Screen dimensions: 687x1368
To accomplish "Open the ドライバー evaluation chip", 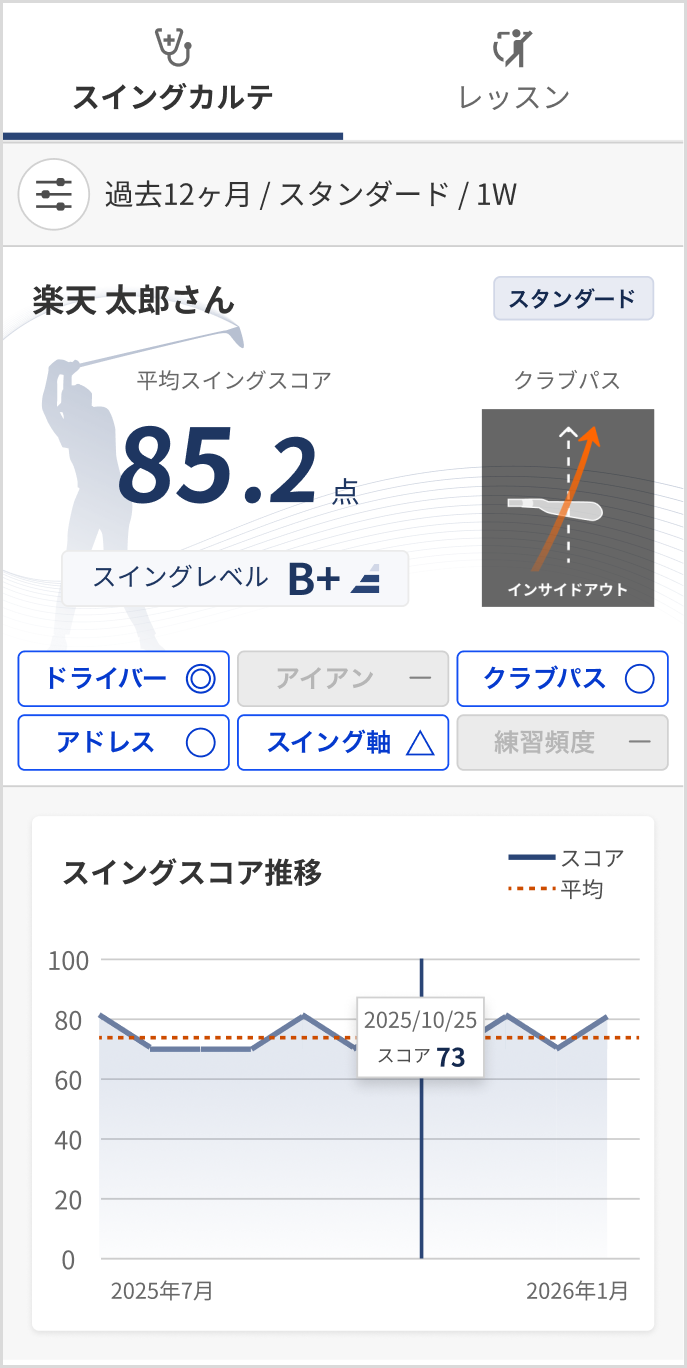I will click(123, 679).
